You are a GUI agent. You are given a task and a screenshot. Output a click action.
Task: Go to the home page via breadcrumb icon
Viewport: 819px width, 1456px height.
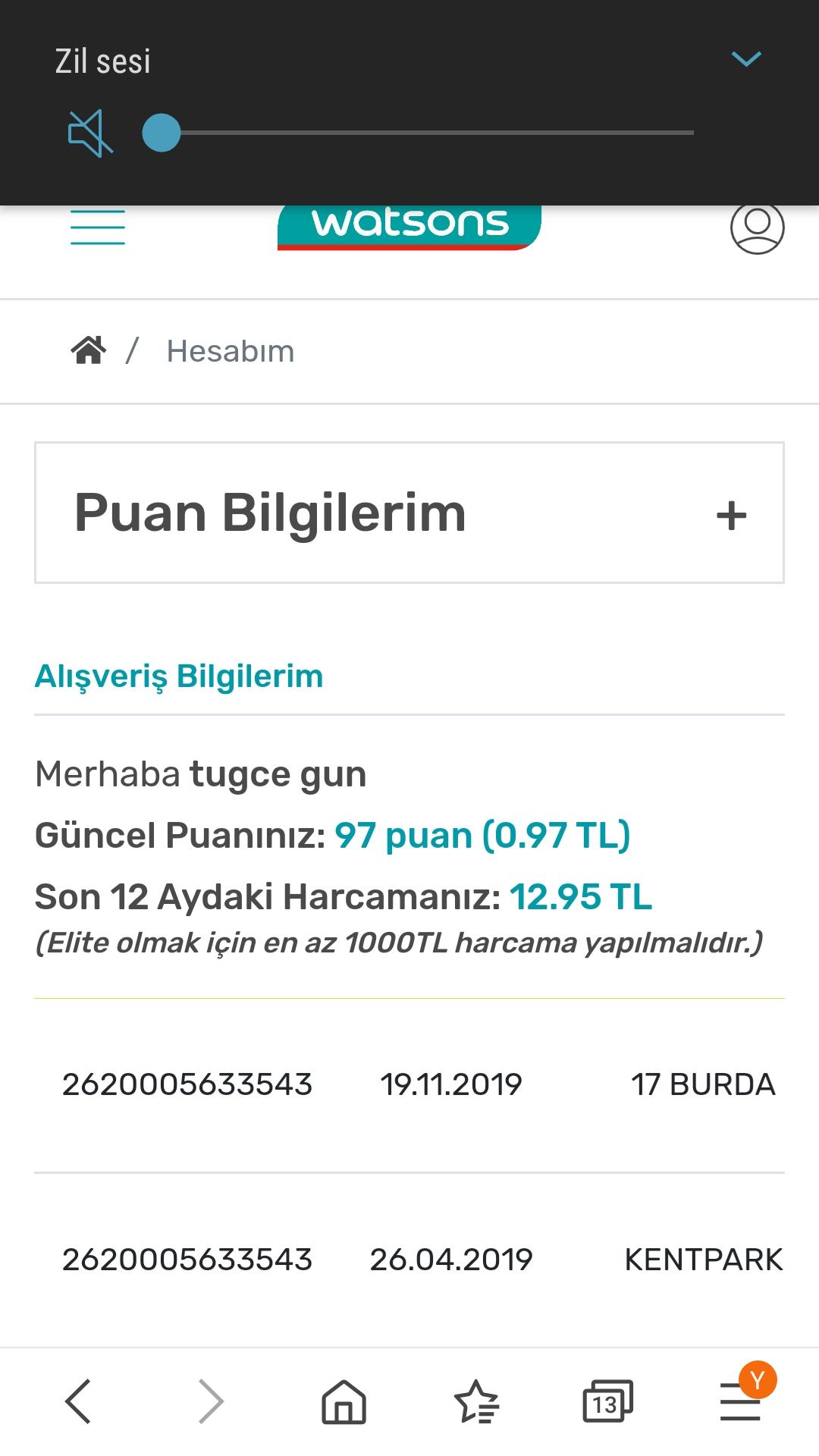pyautogui.click(x=89, y=350)
